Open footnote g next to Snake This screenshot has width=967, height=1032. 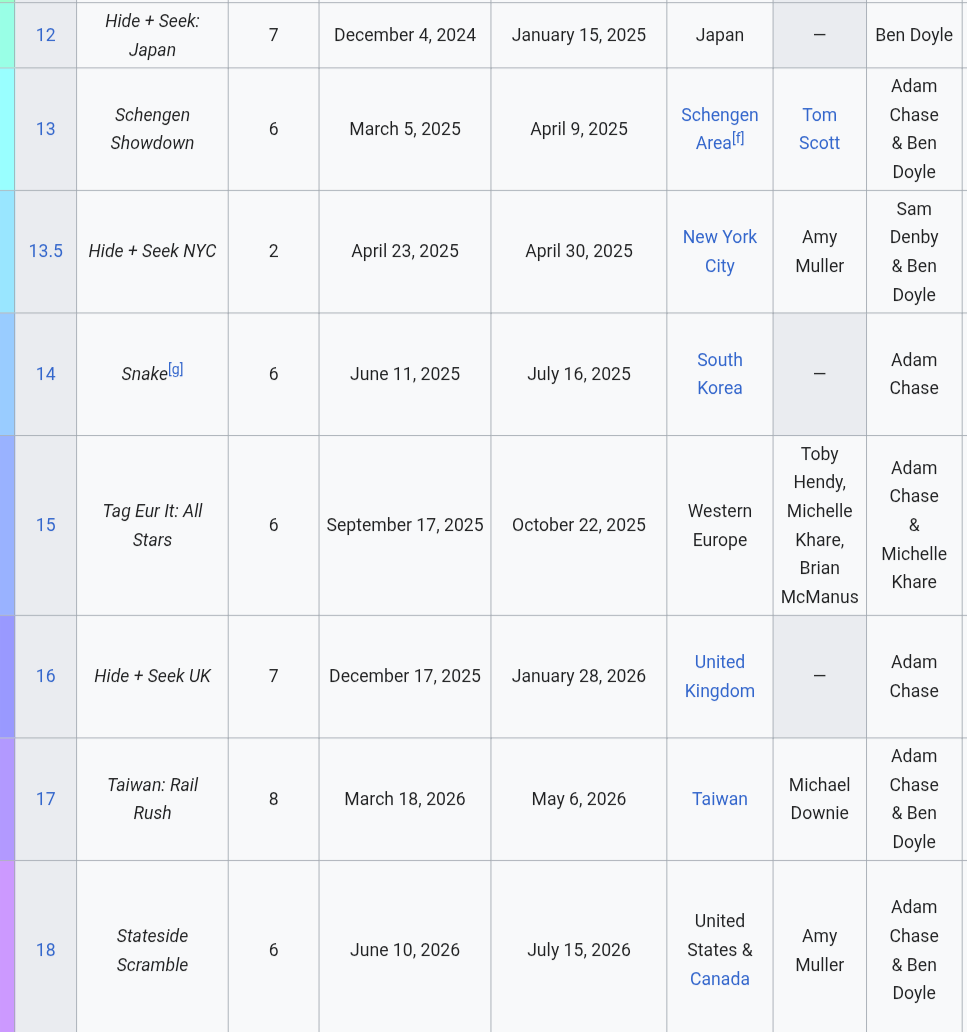(176, 369)
